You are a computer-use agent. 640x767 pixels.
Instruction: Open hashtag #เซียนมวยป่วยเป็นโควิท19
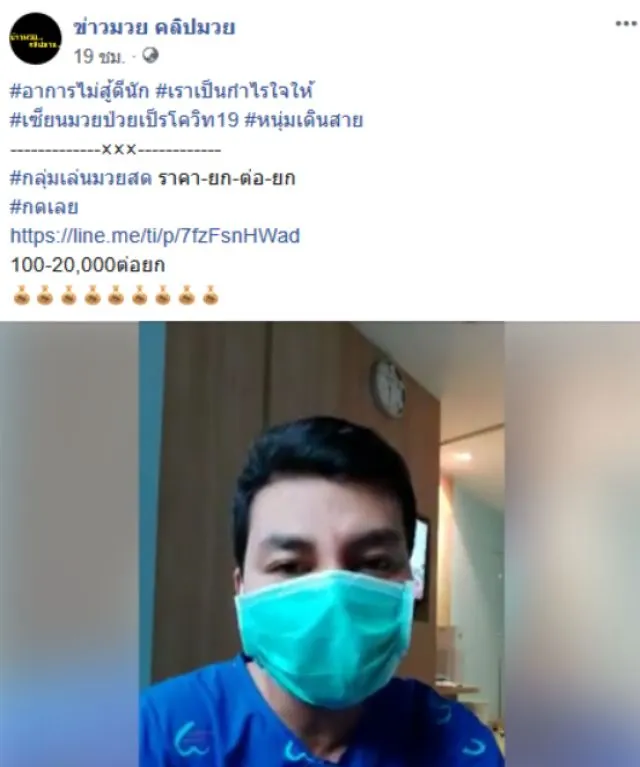[125, 121]
